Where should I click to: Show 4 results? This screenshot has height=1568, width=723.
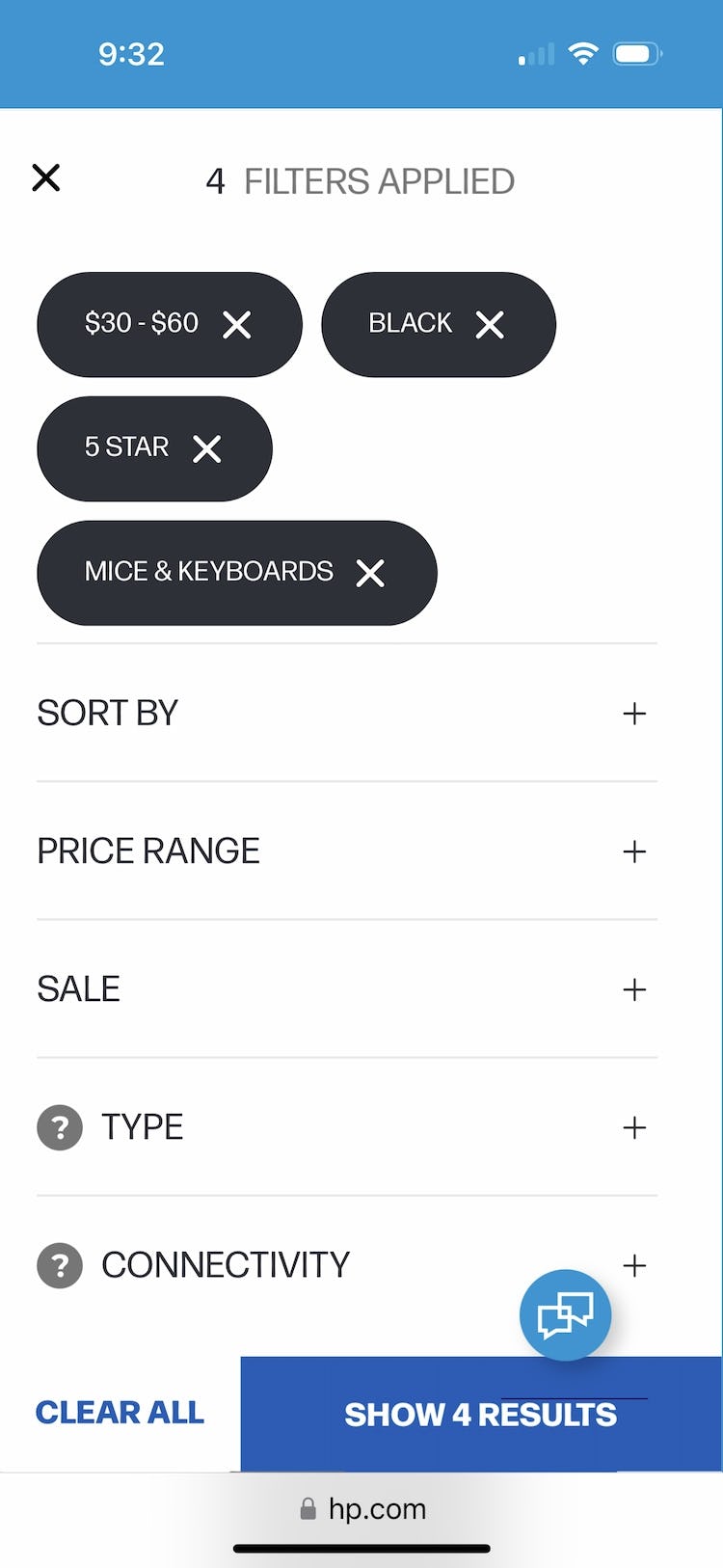click(480, 1415)
